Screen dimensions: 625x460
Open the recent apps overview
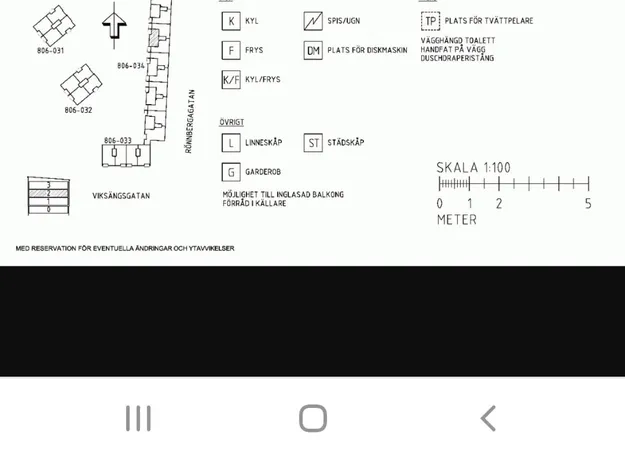point(138,418)
